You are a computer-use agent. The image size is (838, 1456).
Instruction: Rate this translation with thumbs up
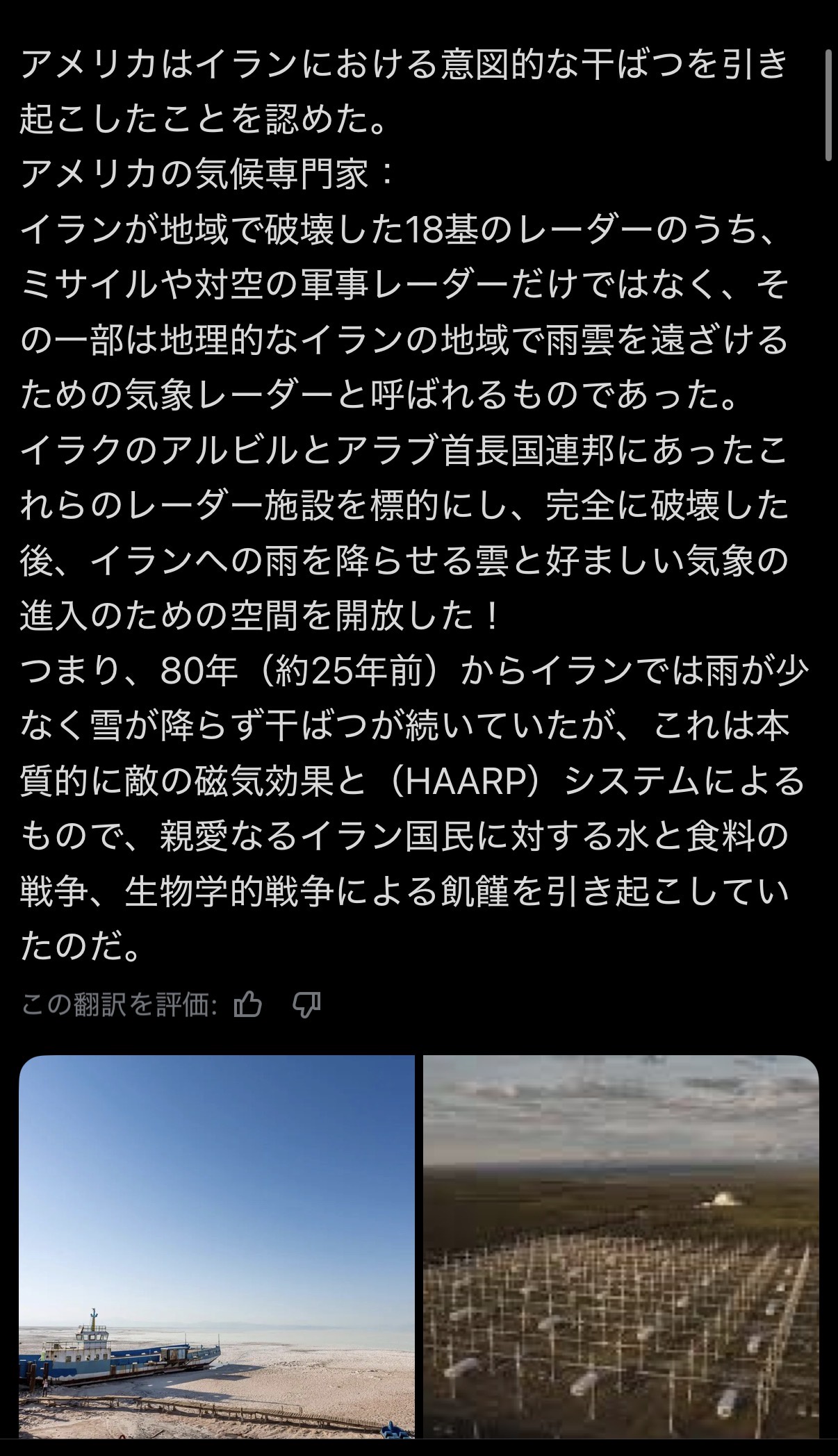(x=248, y=1004)
